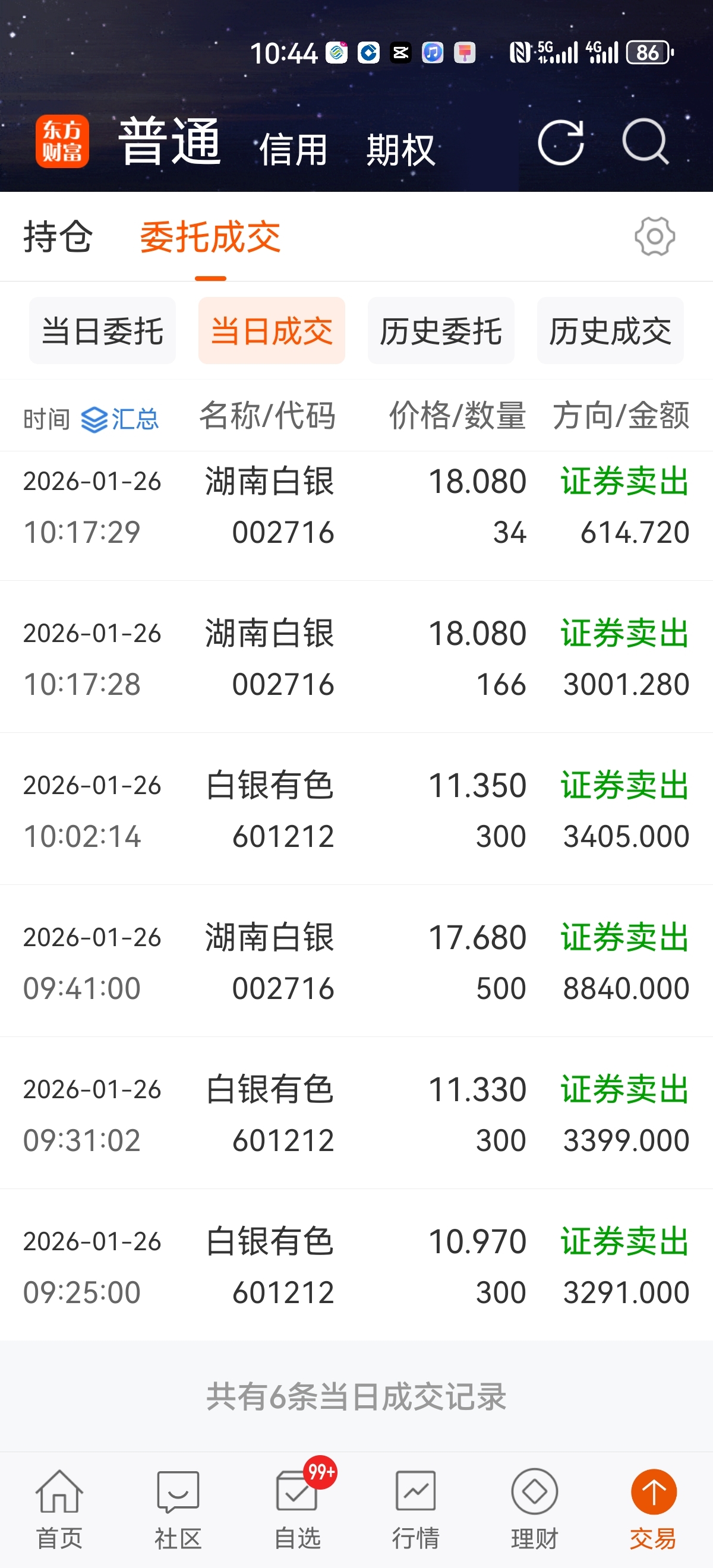This screenshot has width=713, height=1568.
Task: Go to the 首页 tab
Action: (59, 1510)
